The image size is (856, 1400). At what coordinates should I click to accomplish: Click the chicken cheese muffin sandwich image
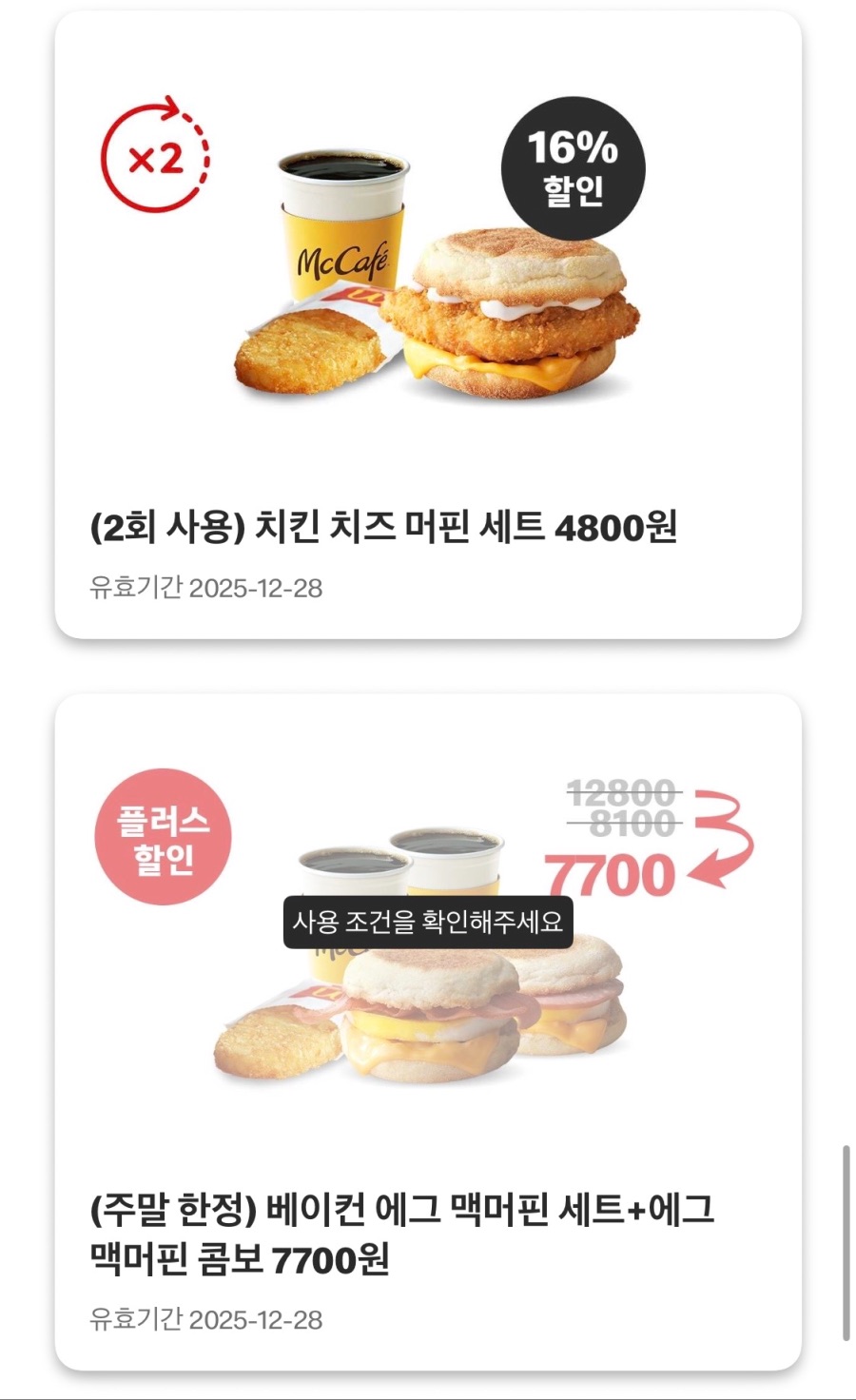[514, 314]
